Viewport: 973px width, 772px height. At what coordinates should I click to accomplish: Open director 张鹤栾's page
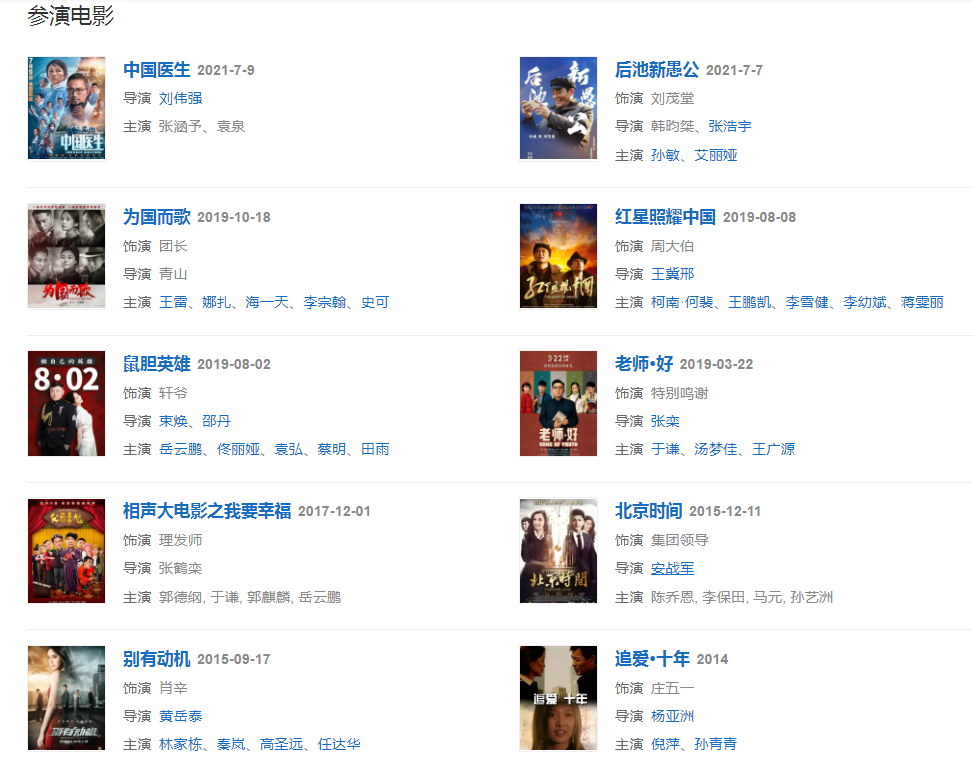tap(180, 568)
